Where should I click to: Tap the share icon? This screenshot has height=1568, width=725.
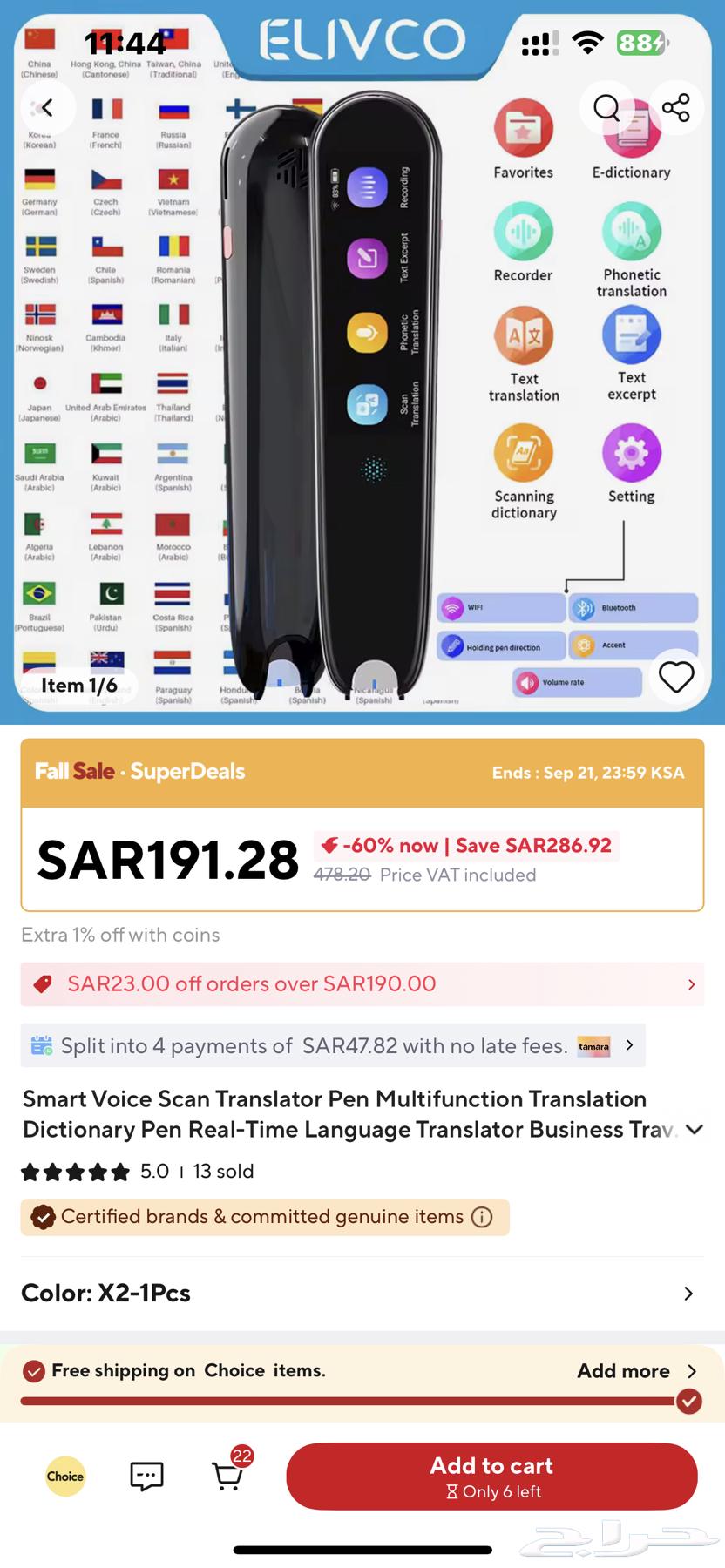(x=675, y=108)
